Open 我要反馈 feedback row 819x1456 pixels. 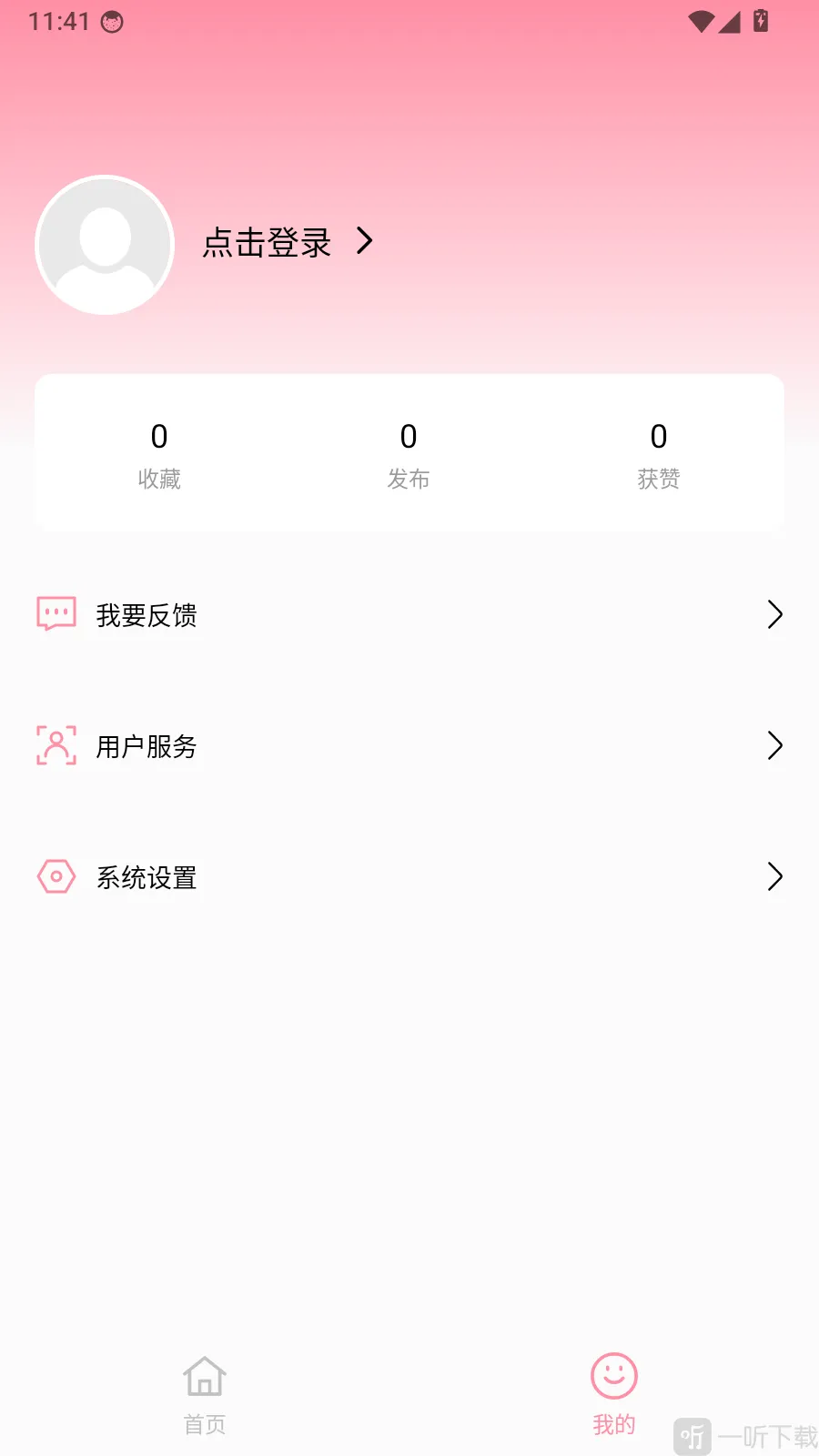[x=409, y=615]
